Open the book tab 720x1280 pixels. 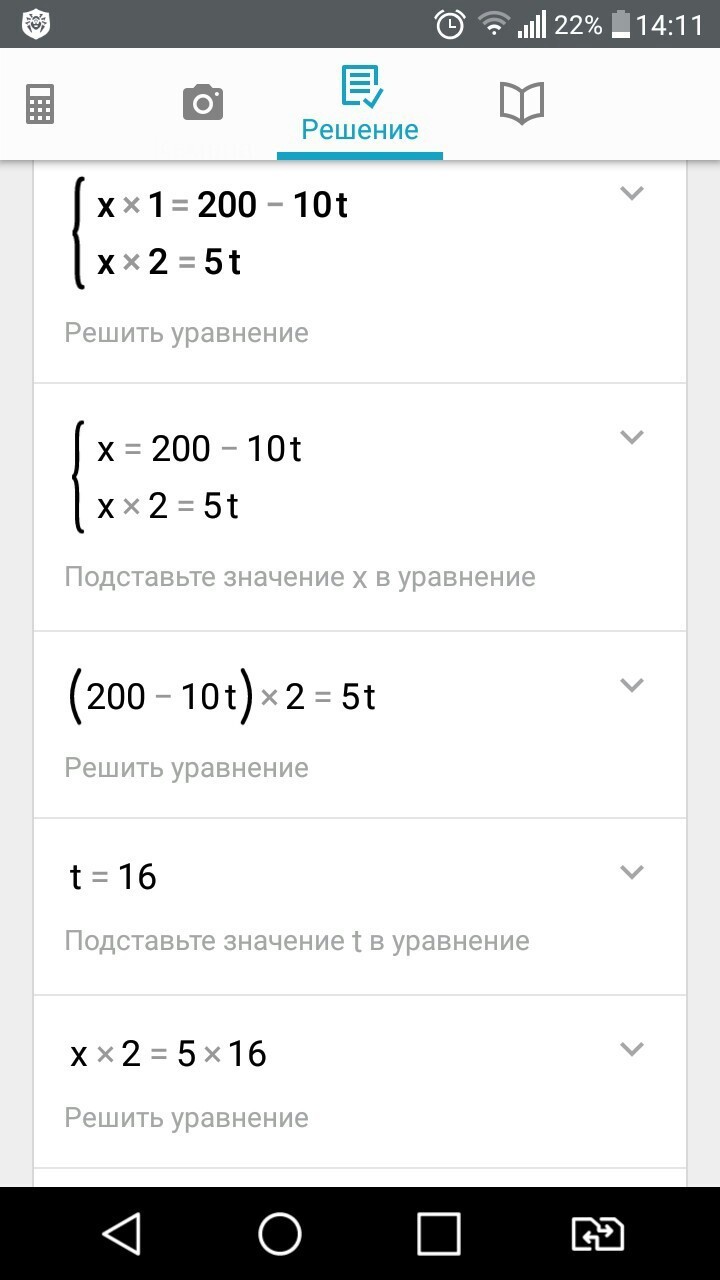pos(521,103)
